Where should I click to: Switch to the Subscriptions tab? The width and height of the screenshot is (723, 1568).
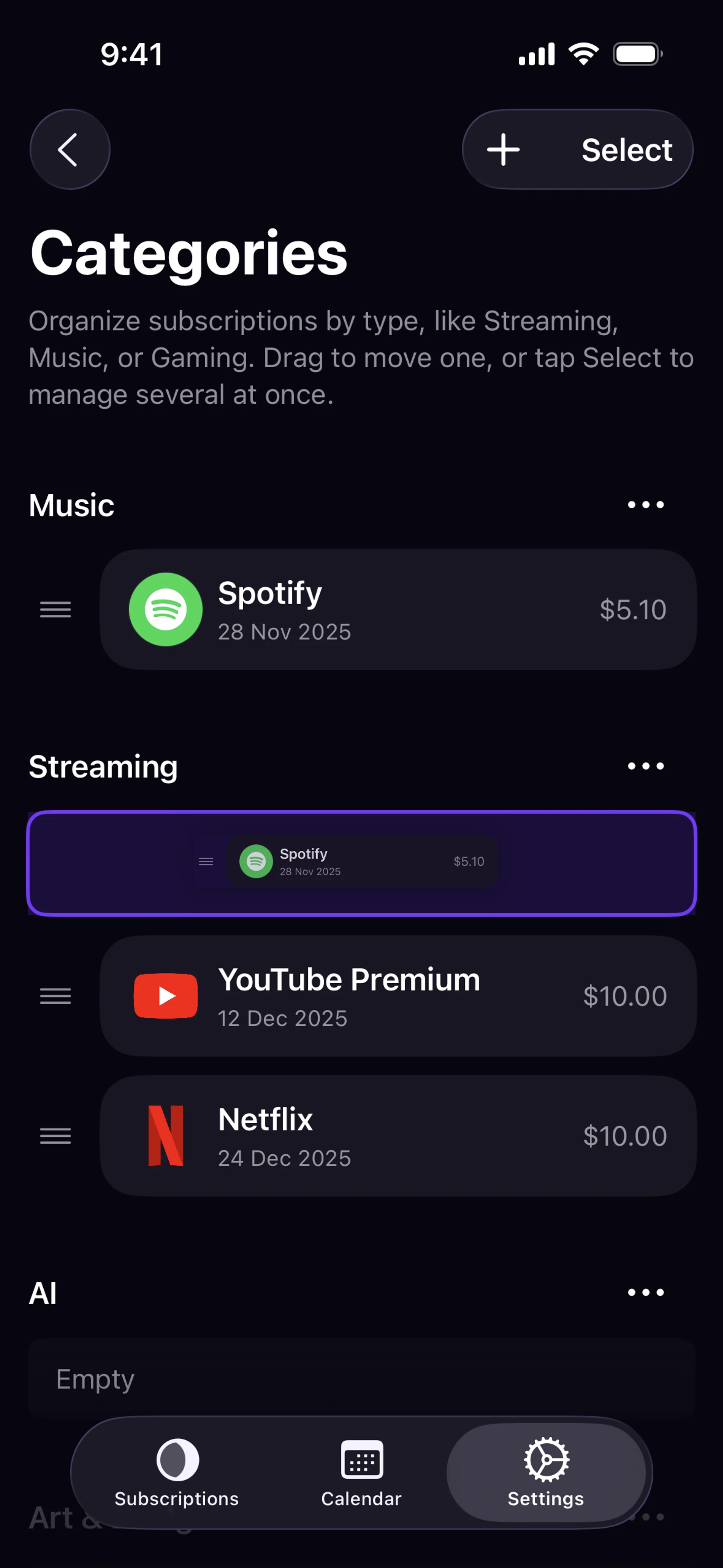(x=177, y=1472)
